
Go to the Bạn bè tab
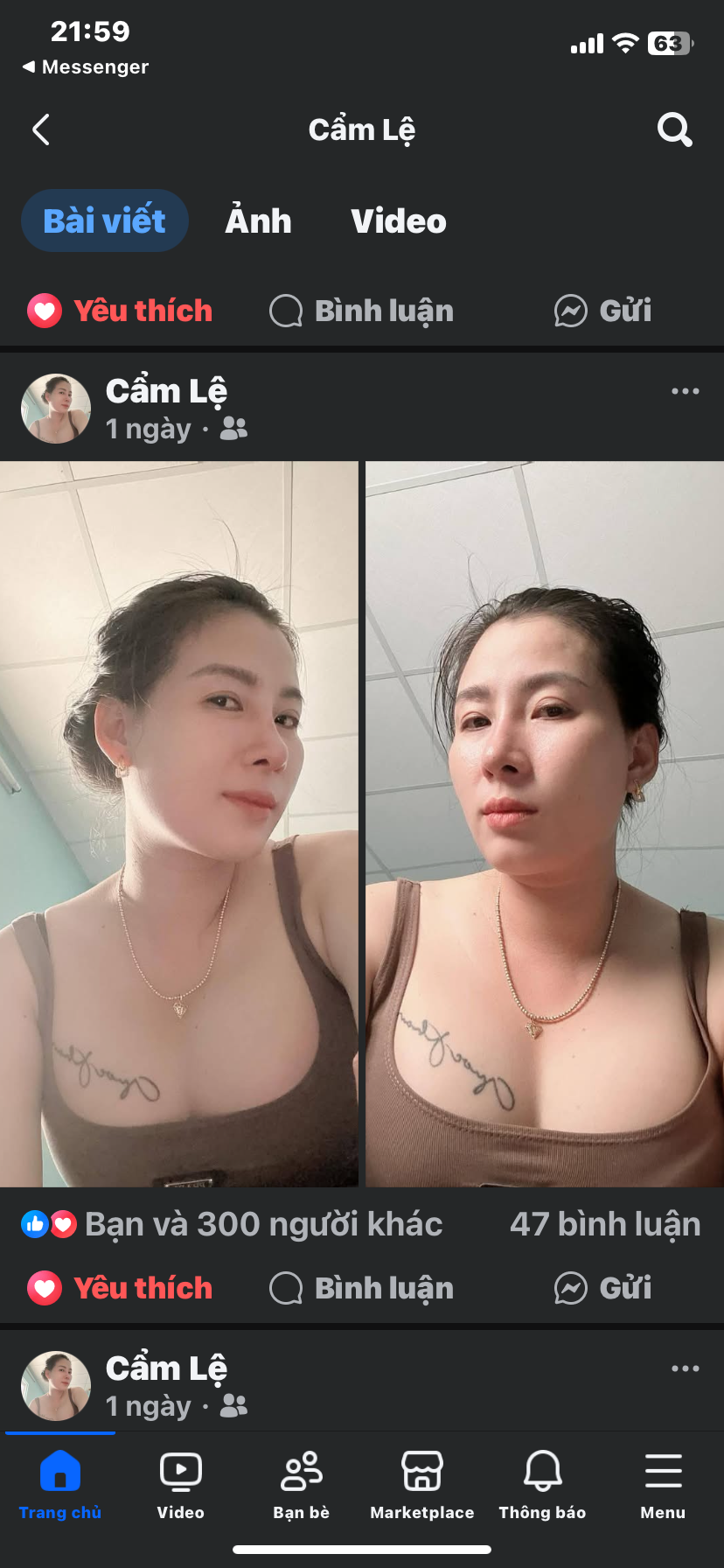tap(302, 1484)
